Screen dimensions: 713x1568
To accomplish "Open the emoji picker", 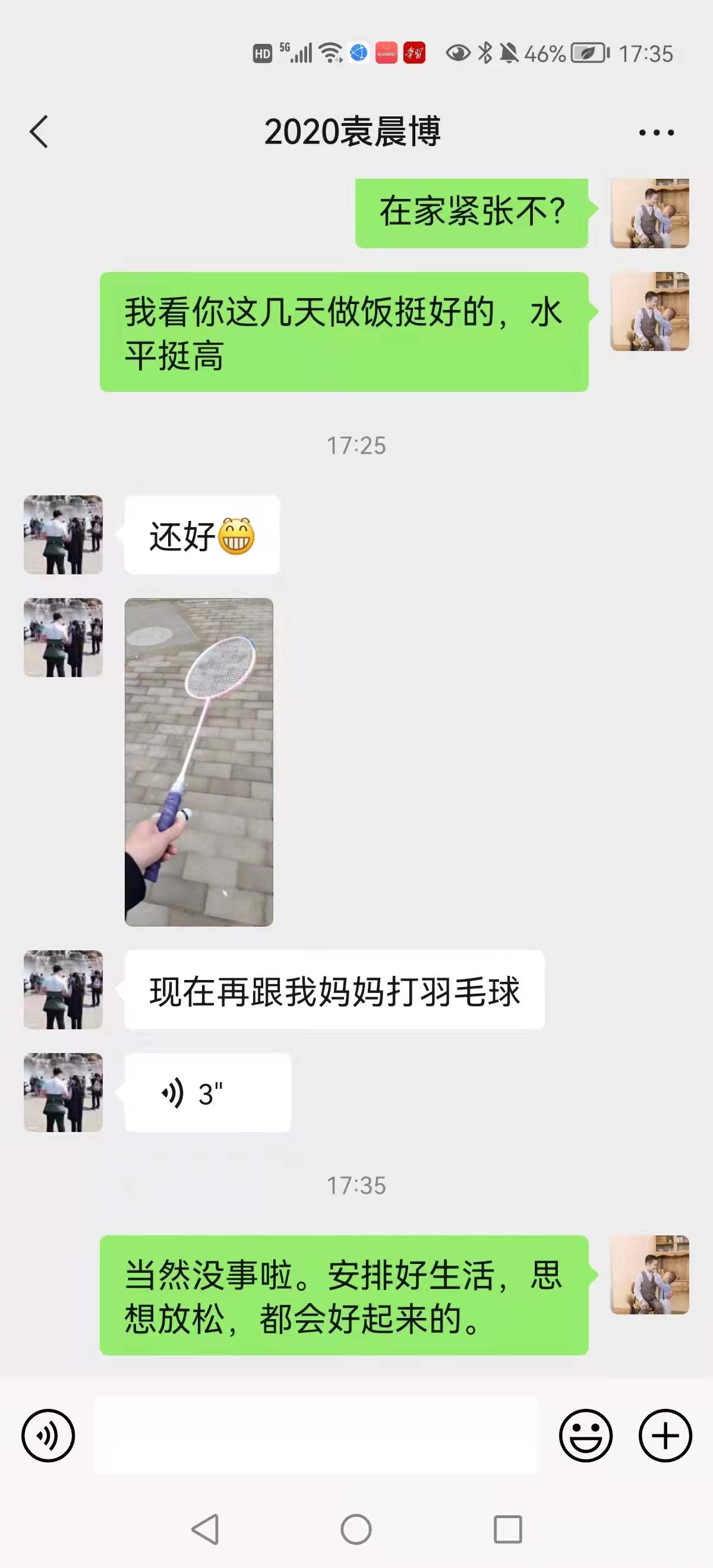I will (585, 1436).
